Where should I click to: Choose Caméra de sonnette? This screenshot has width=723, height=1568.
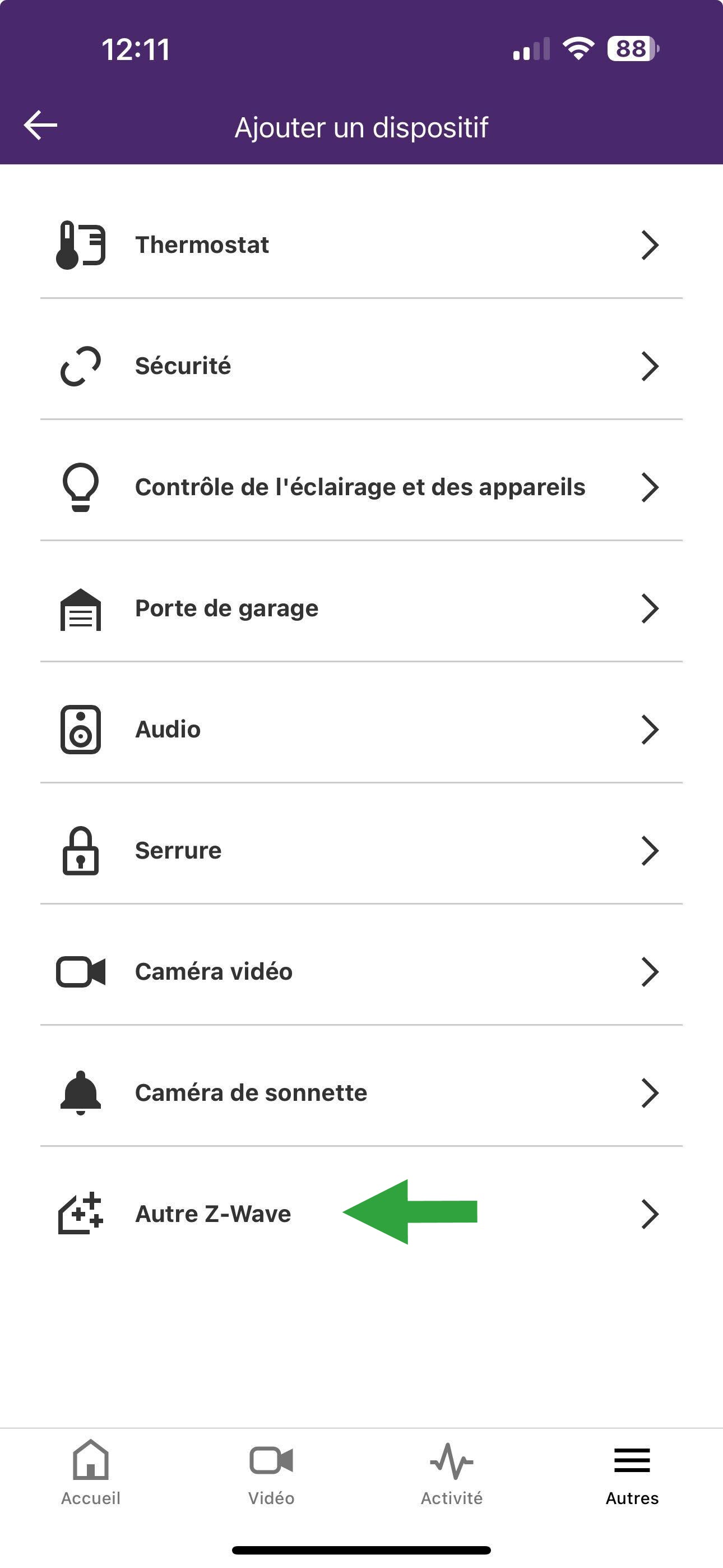360,1092
